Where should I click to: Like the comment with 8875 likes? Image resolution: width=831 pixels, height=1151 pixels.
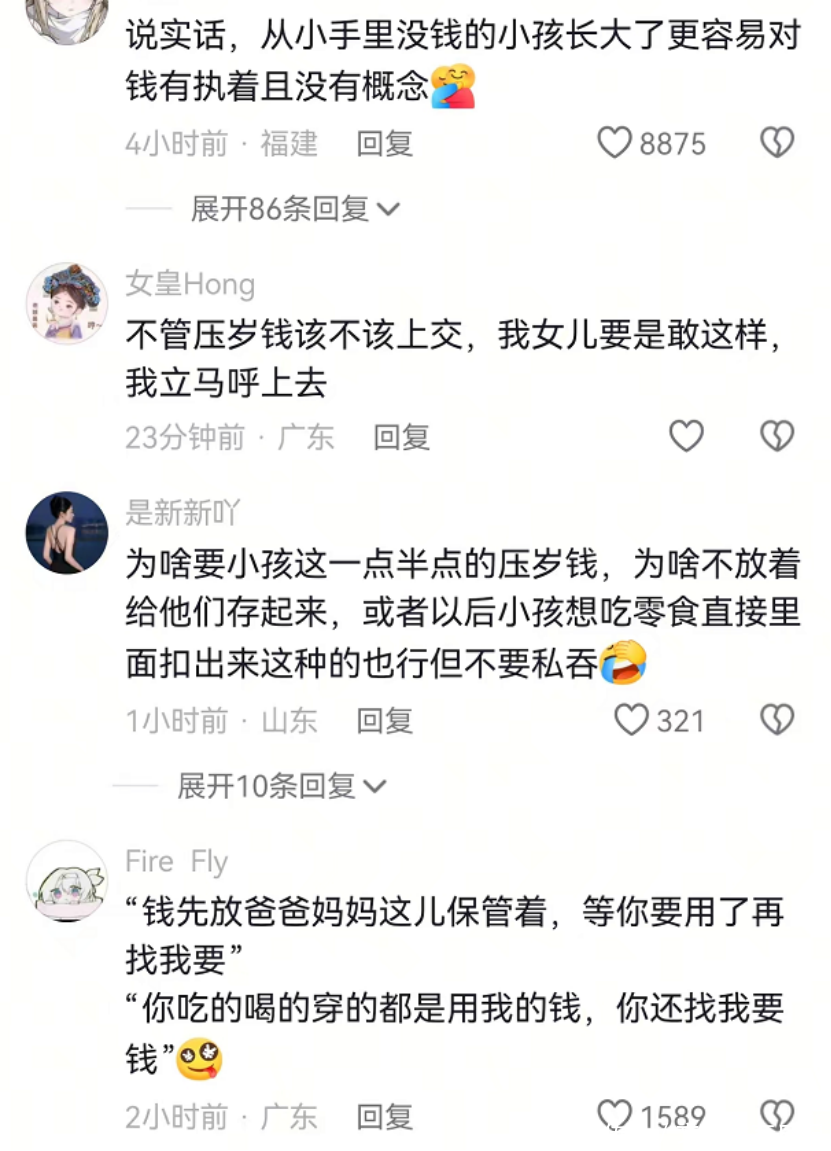(615, 143)
